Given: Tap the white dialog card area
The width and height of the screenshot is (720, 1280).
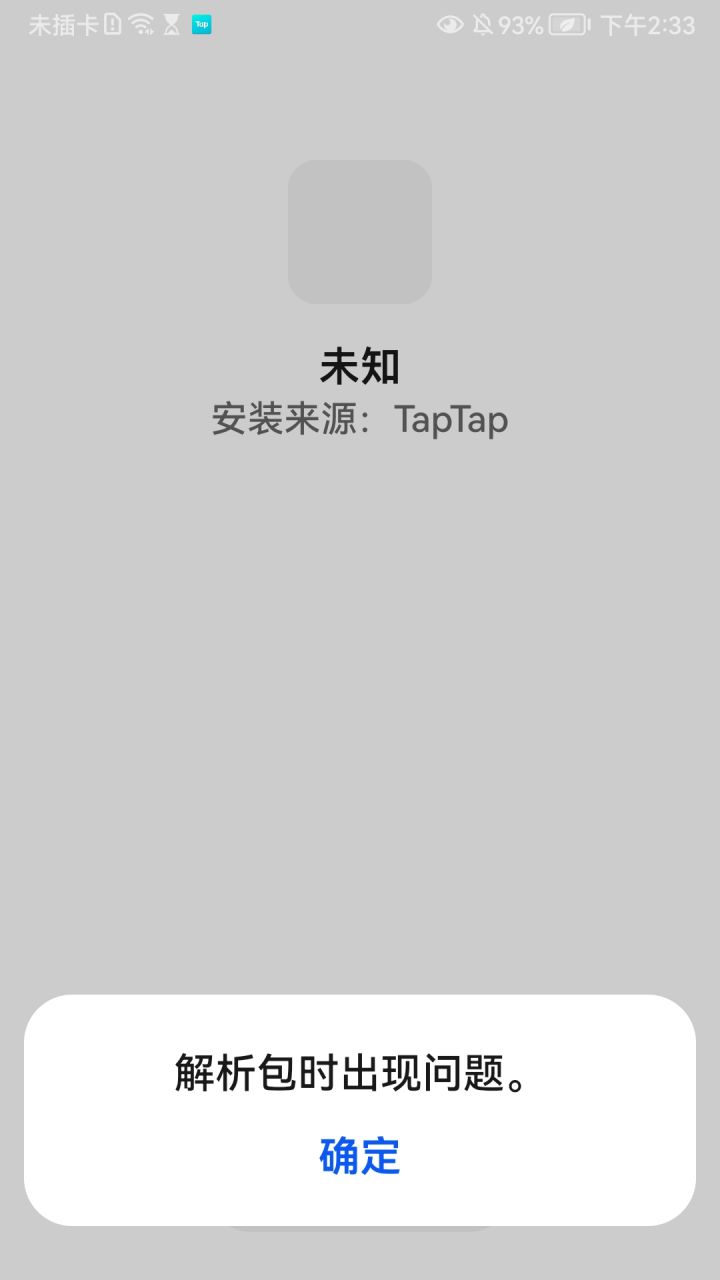Looking at the screenshot, I should [360, 1105].
